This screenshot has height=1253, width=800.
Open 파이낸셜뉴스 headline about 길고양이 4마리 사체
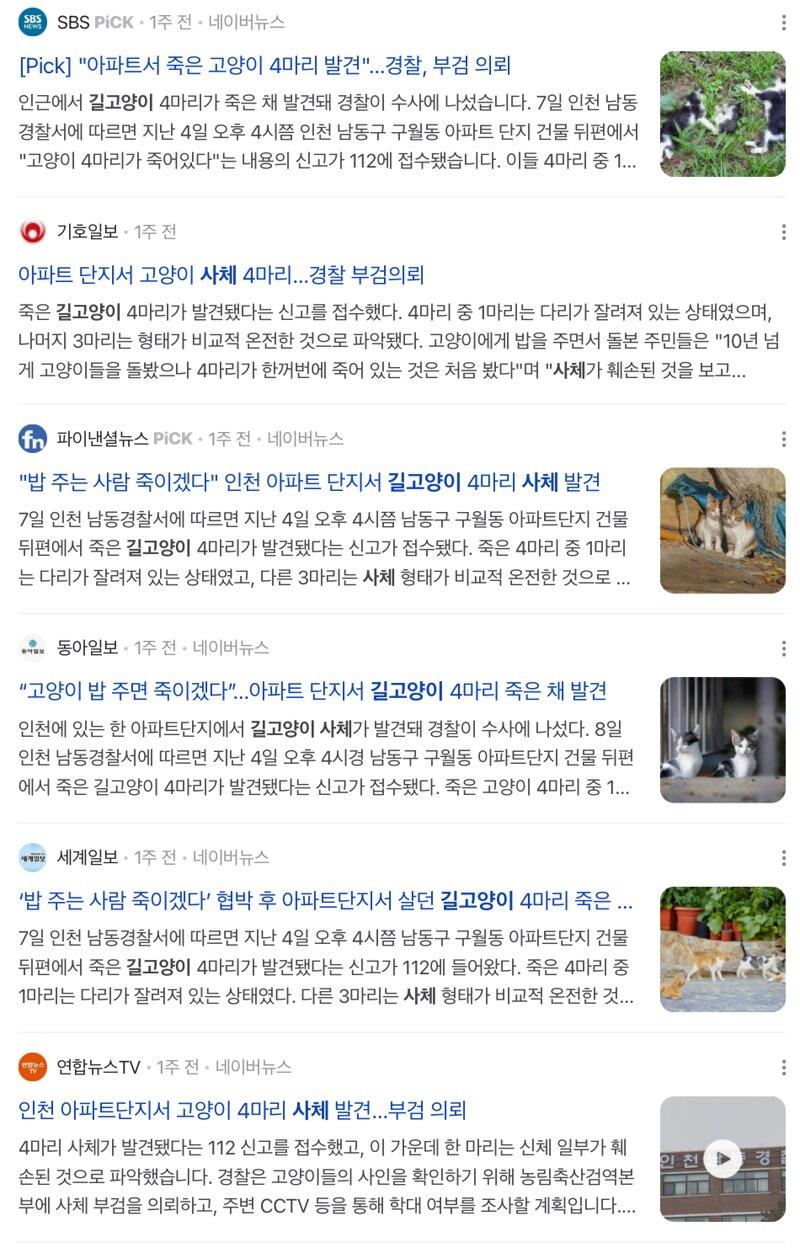(x=309, y=482)
